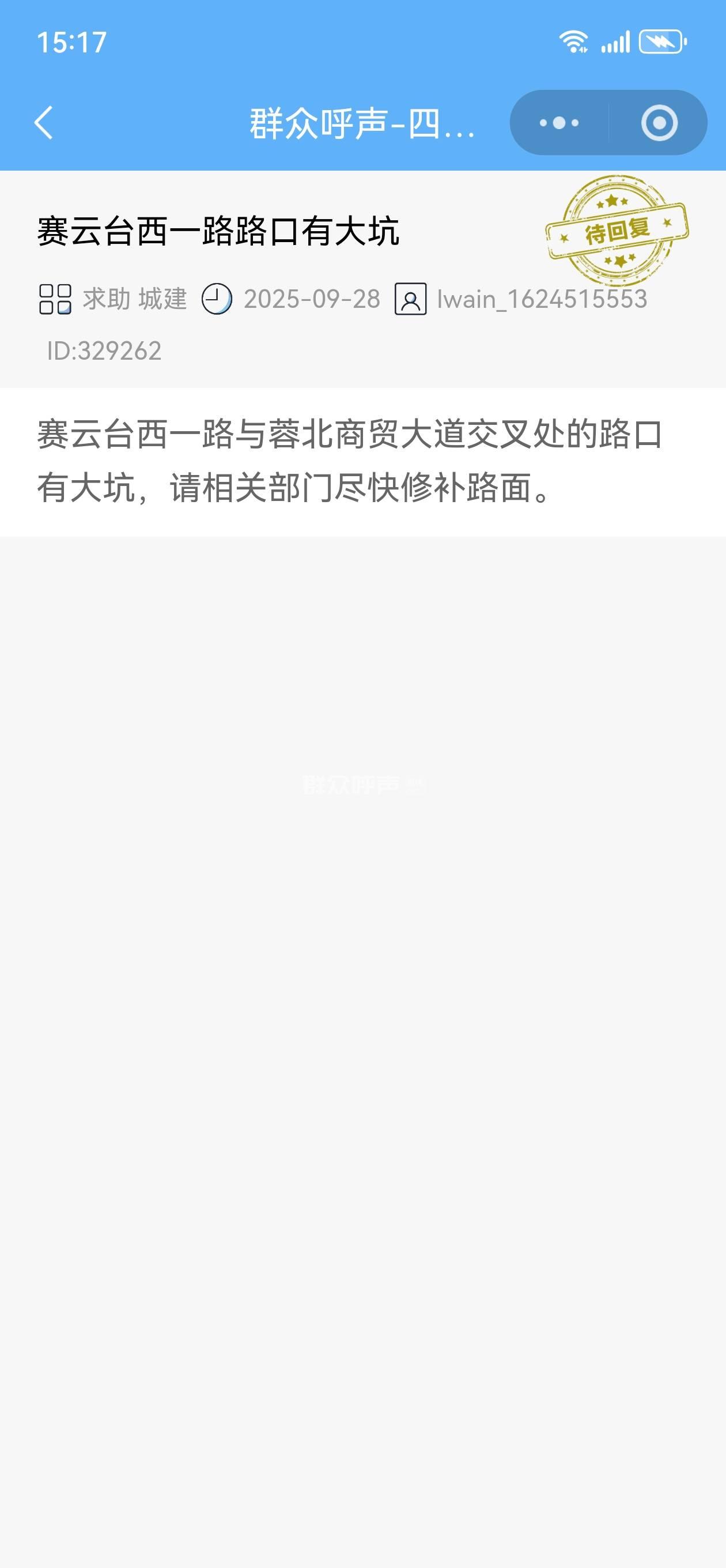Close the mini program via target icon
This screenshot has height=1568, width=726.
coord(659,123)
